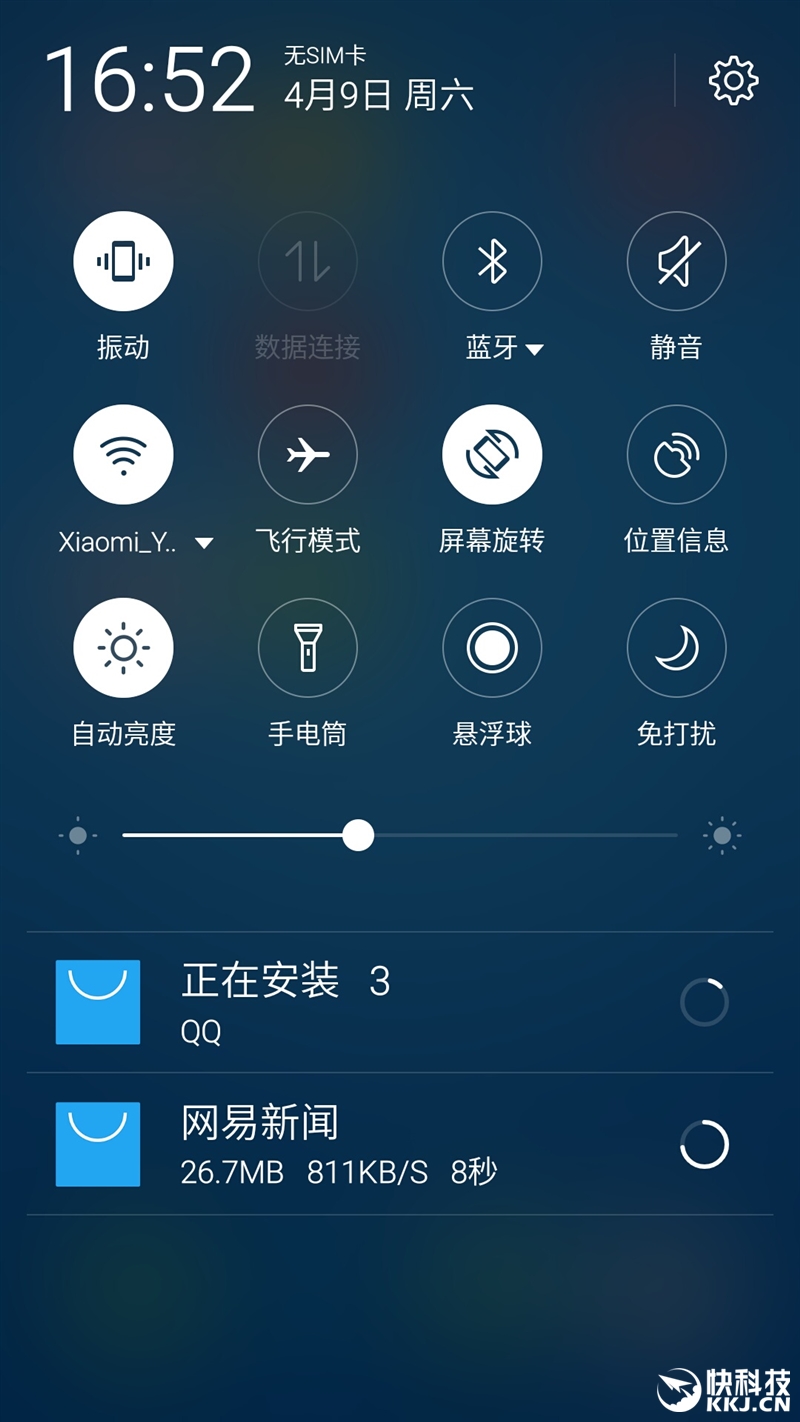Toggle airplane mode 飞行模式
Viewport: 800px width, 1422px height.
pyautogui.click(x=307, y=454)
